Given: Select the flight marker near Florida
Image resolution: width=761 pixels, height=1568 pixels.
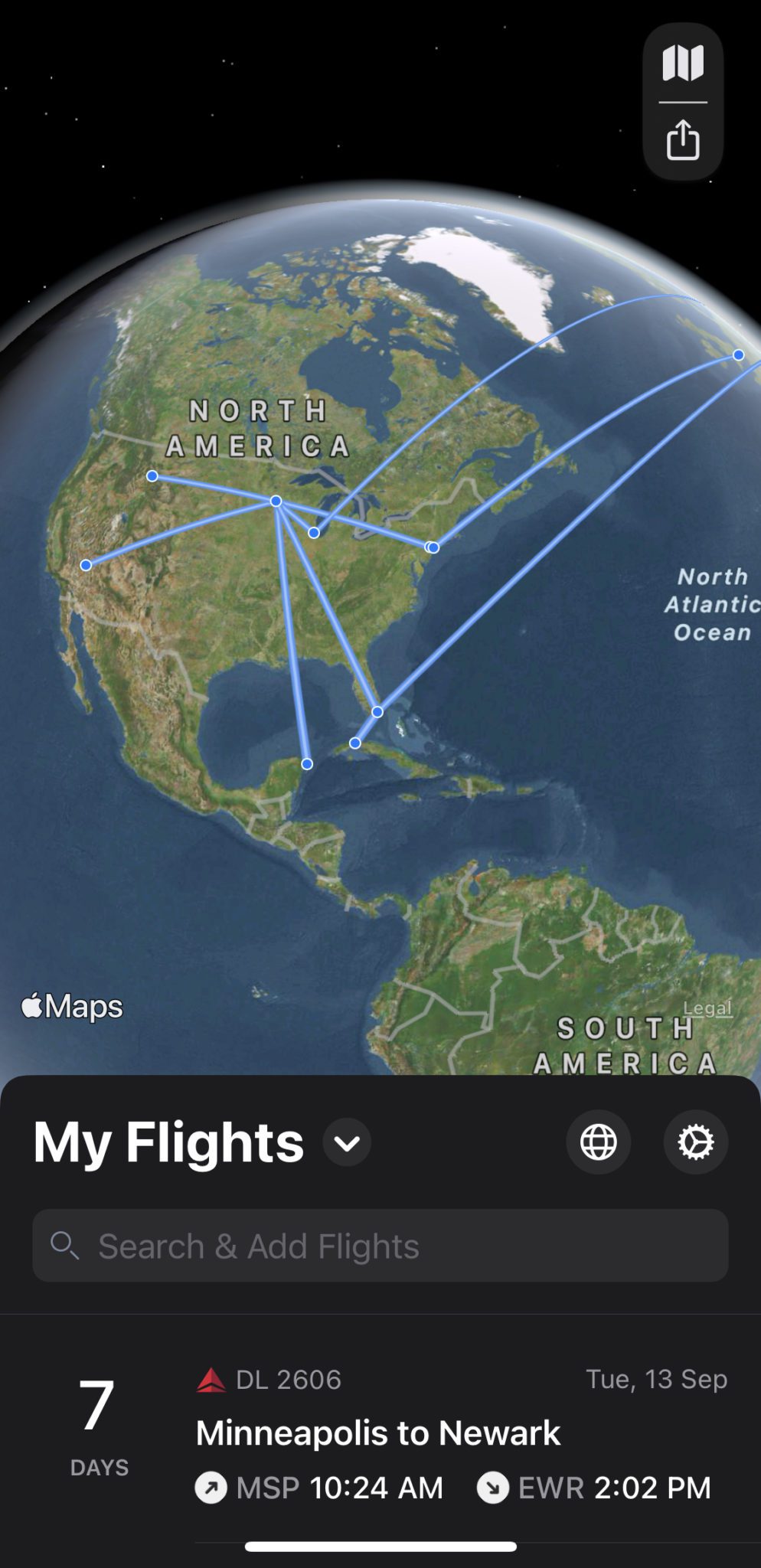Looking at the screenshot, I should [377, 712].
